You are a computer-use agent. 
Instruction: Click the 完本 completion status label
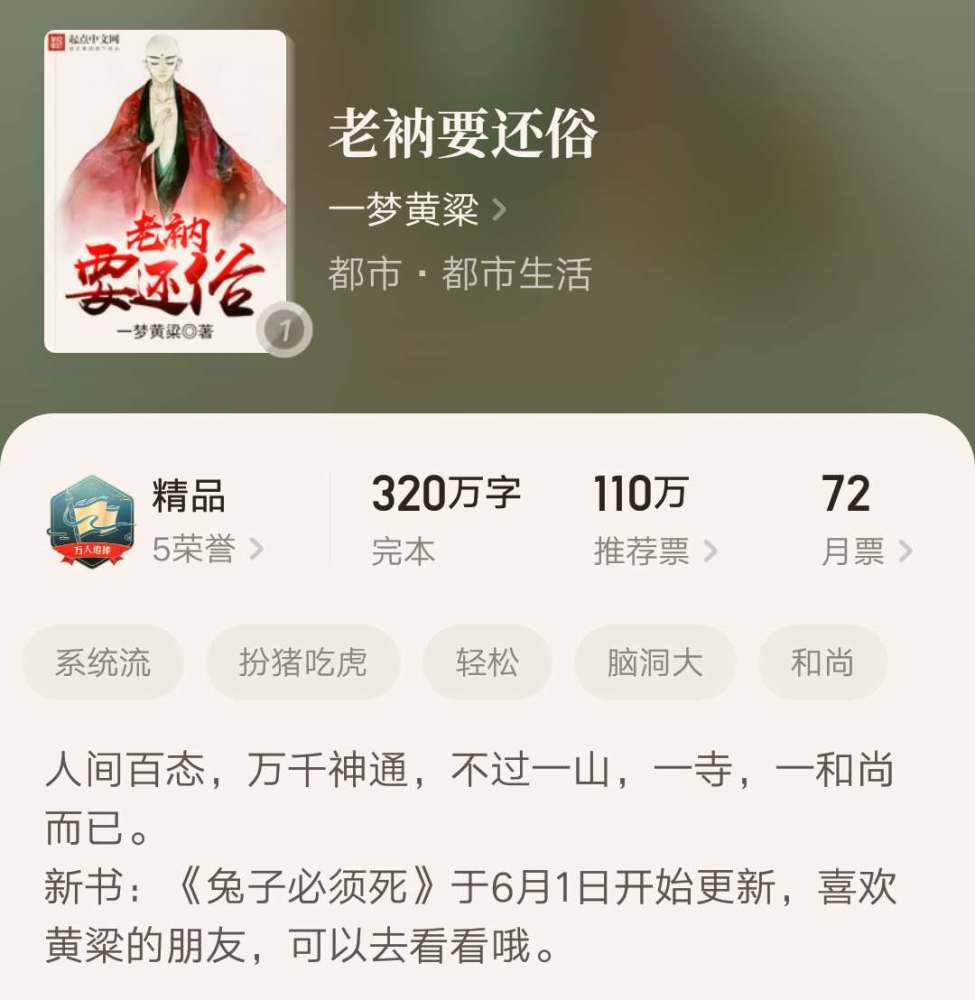coord(404,552)
